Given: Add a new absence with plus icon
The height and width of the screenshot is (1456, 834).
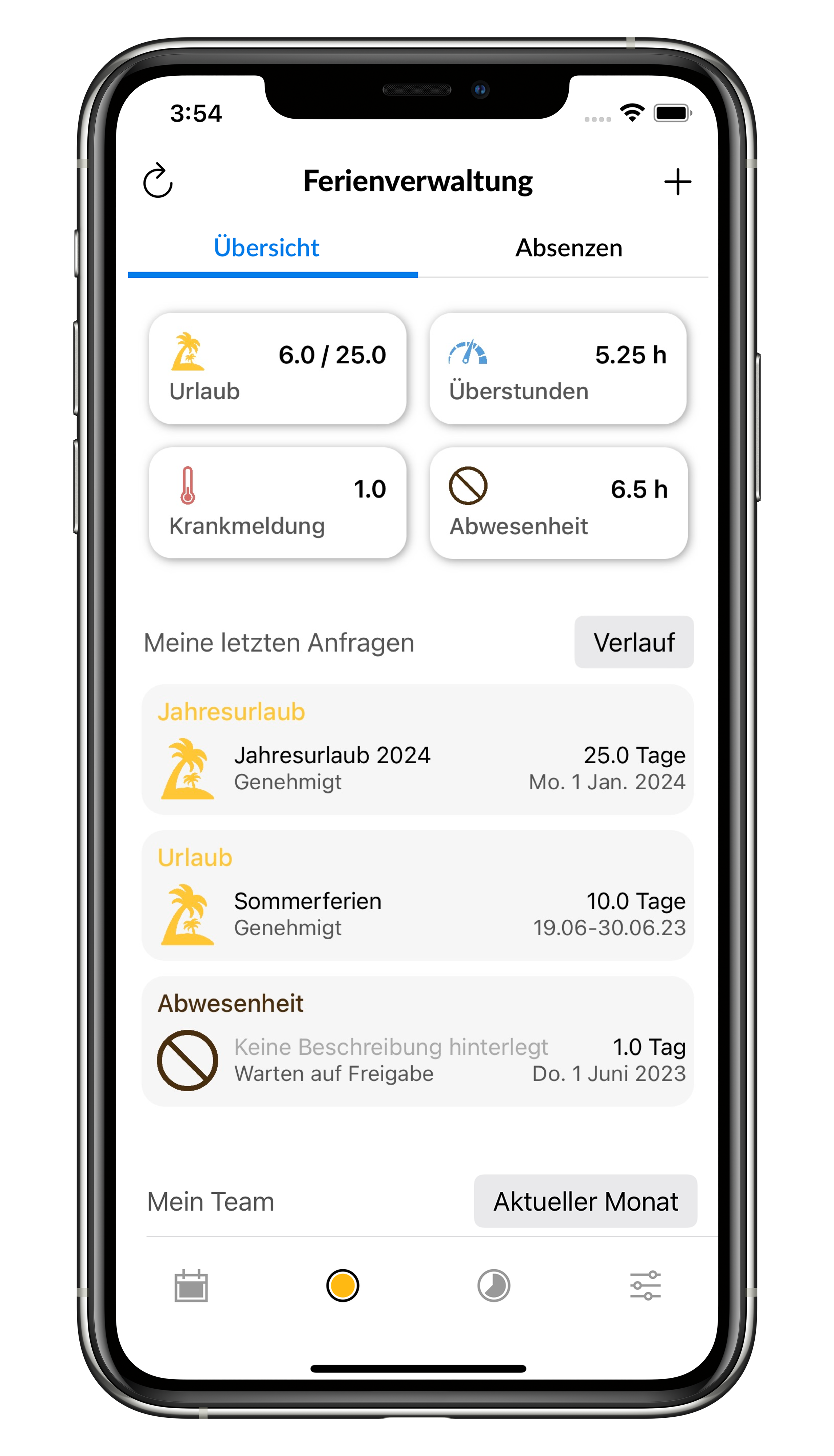Looking at the screenshot, I should tap(678, 182).
